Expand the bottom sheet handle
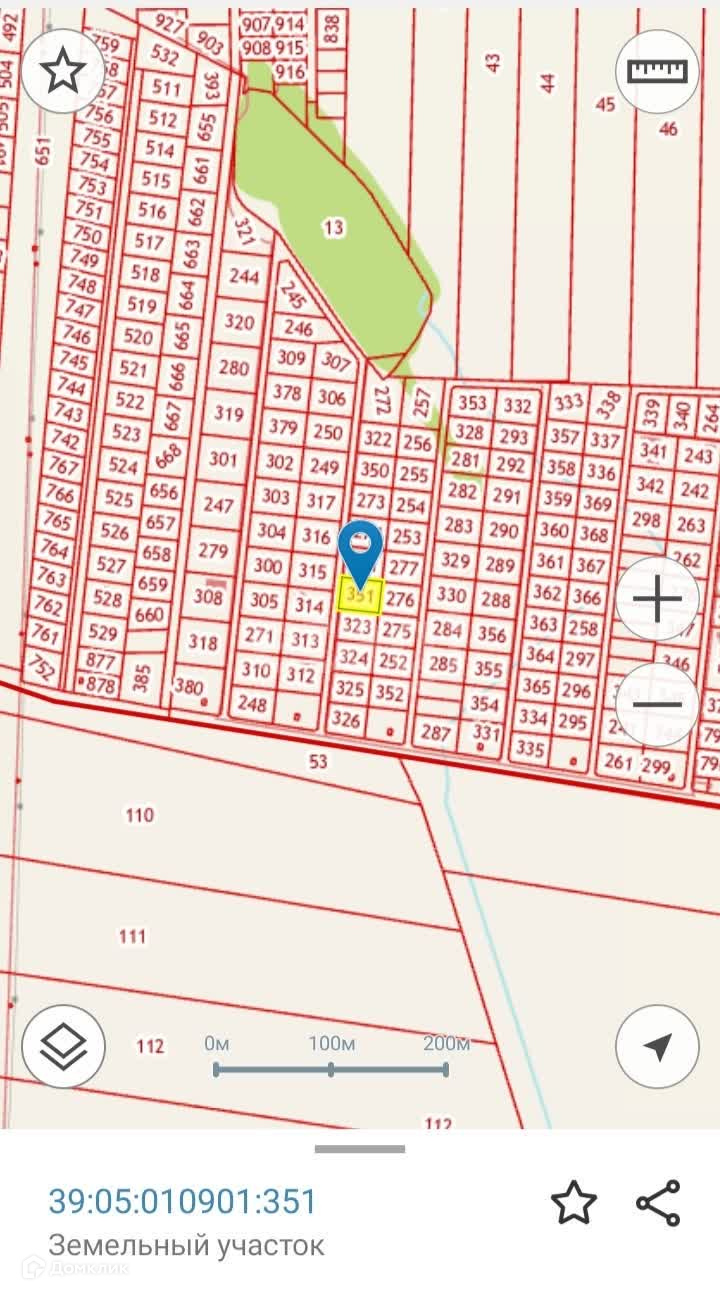This screenshot has height=1294, width=720. [x=360, y=1149]
